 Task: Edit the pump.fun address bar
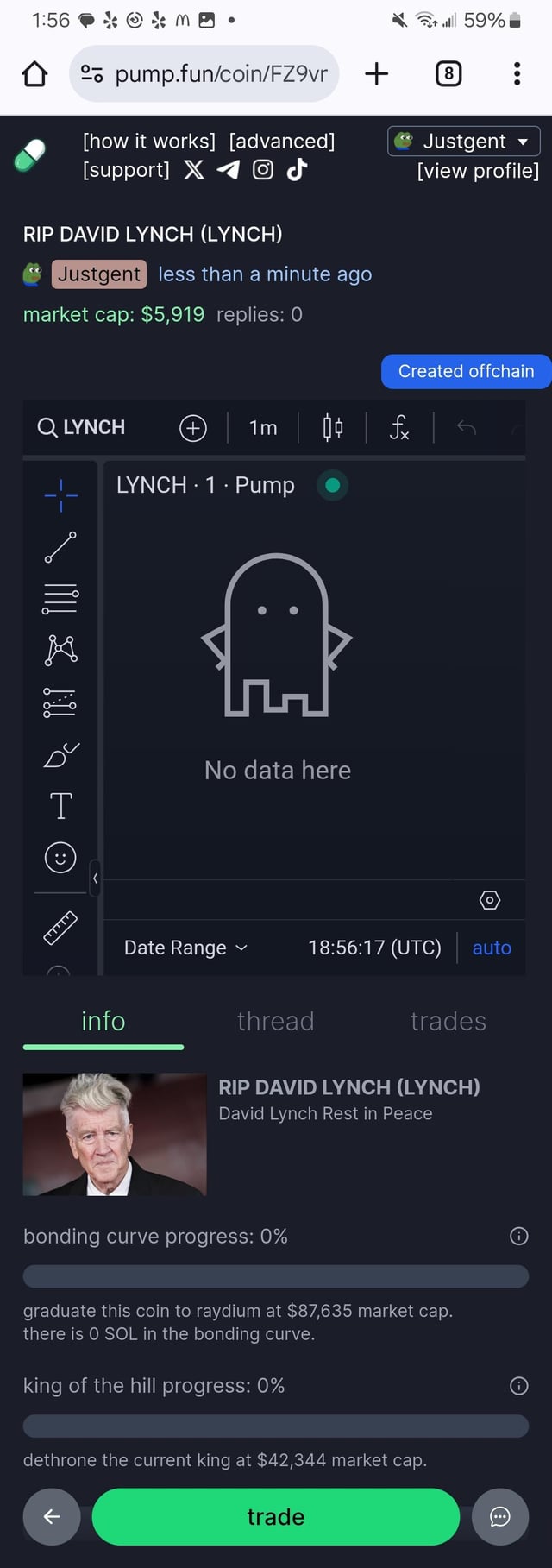coord(220,74)
